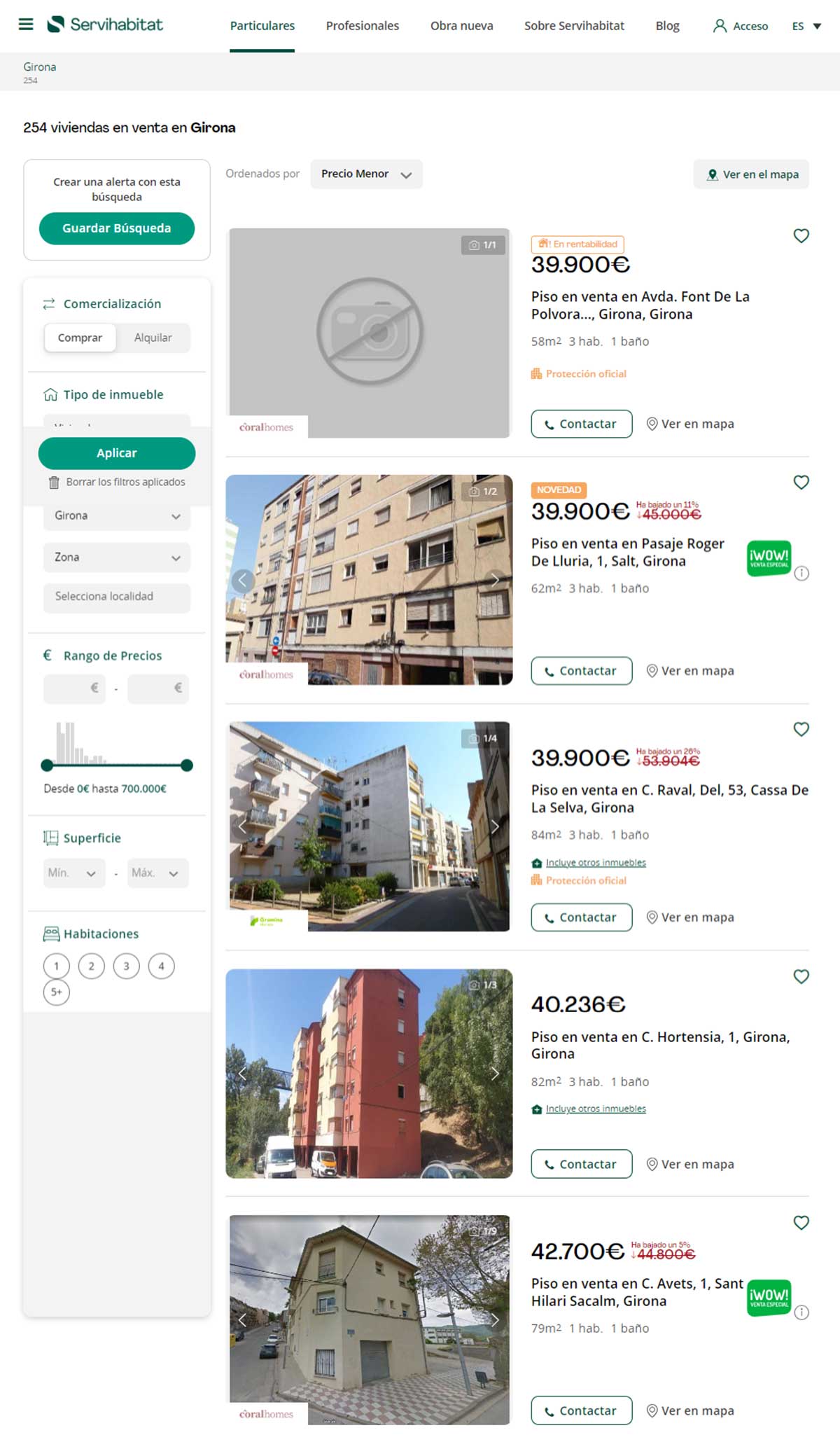Open the Obra nueva section

click(x=461, y=26)
